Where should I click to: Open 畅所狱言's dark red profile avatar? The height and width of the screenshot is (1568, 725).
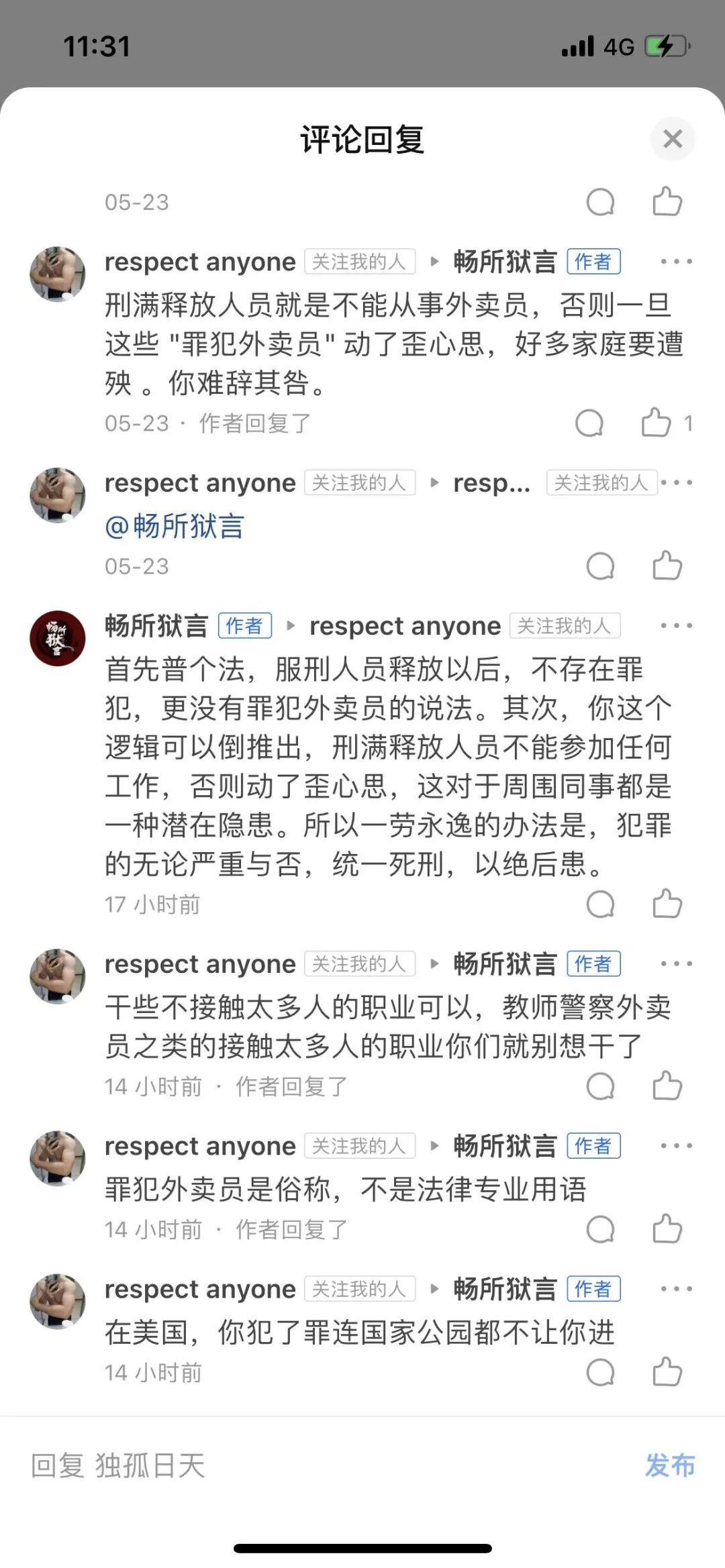(x=58, y=638)
